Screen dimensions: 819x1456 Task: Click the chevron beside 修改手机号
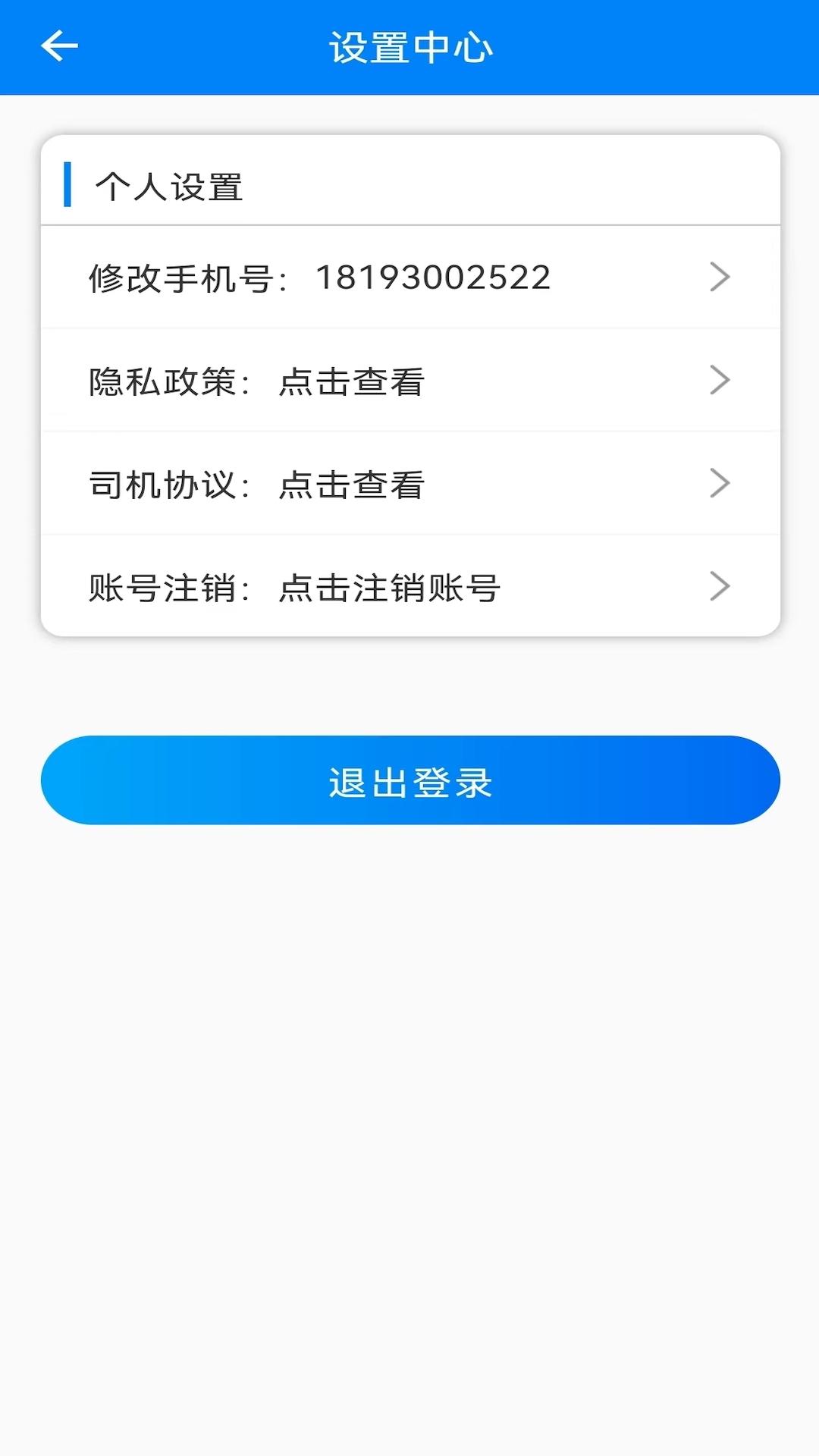[x=720, y=277]
